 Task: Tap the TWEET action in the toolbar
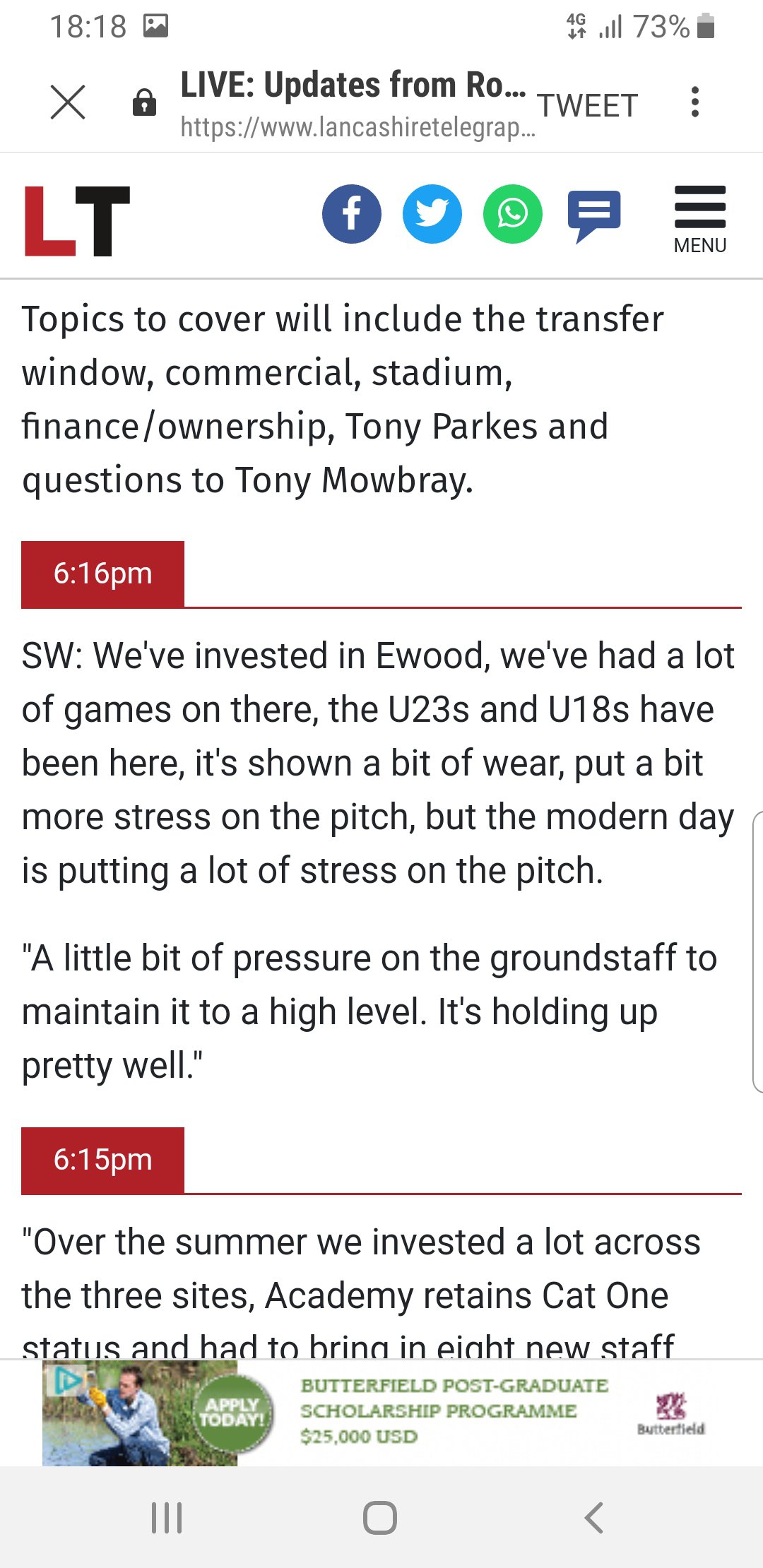pyautogui.click(x=588, y=106)
